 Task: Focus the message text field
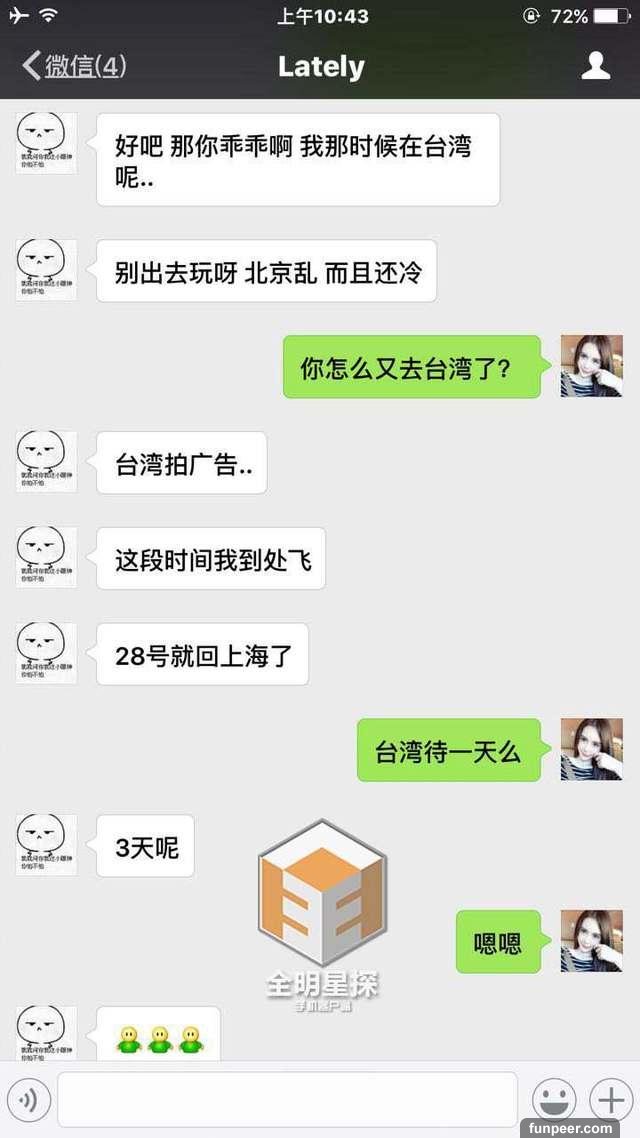(287, 1100)
